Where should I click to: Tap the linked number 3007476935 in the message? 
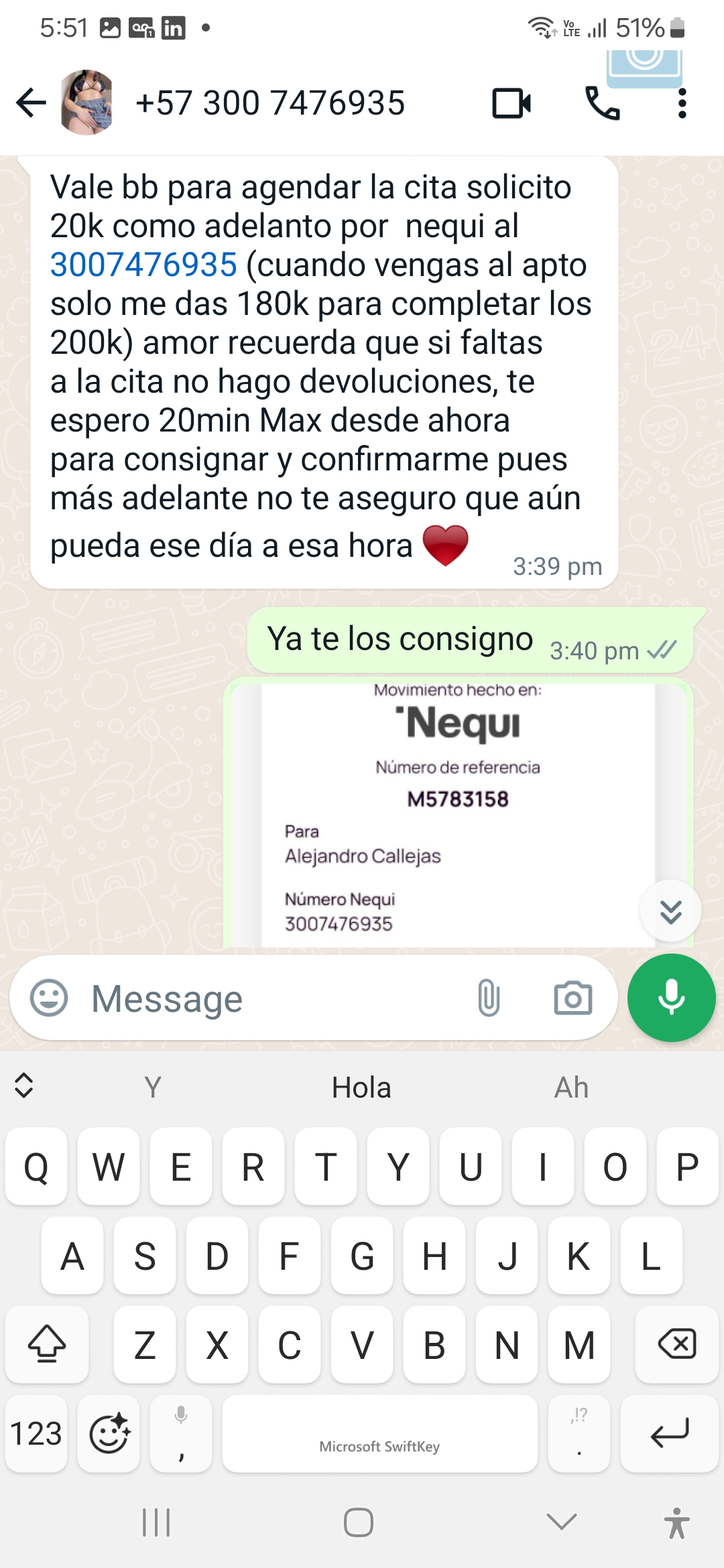point(143,265)
